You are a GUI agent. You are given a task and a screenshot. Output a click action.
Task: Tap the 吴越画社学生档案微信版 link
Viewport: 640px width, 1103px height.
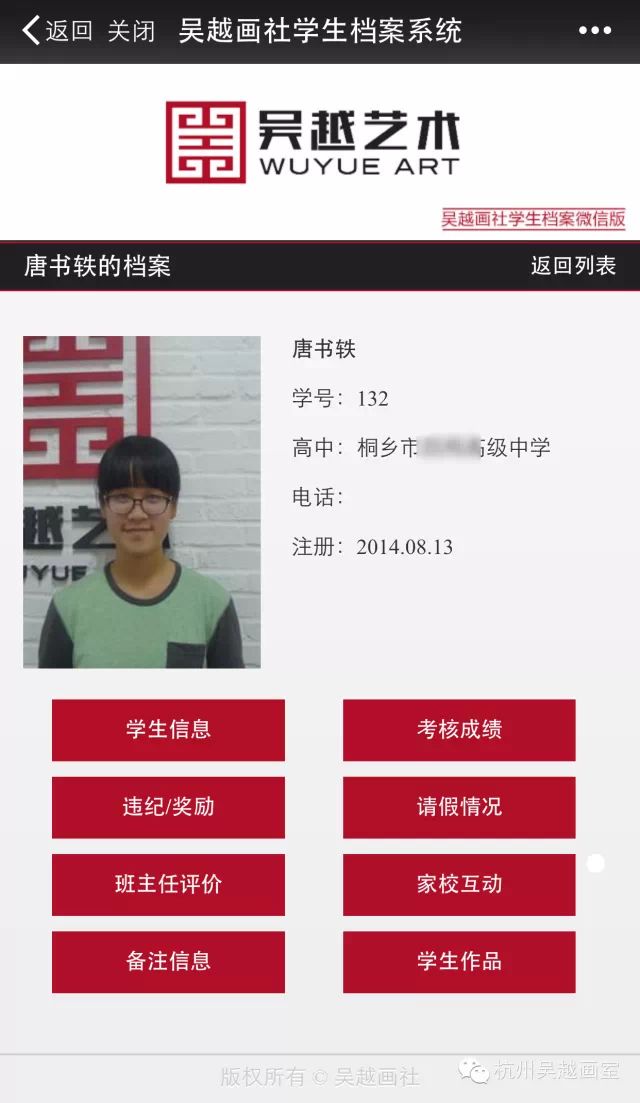(x=533, y=219)
